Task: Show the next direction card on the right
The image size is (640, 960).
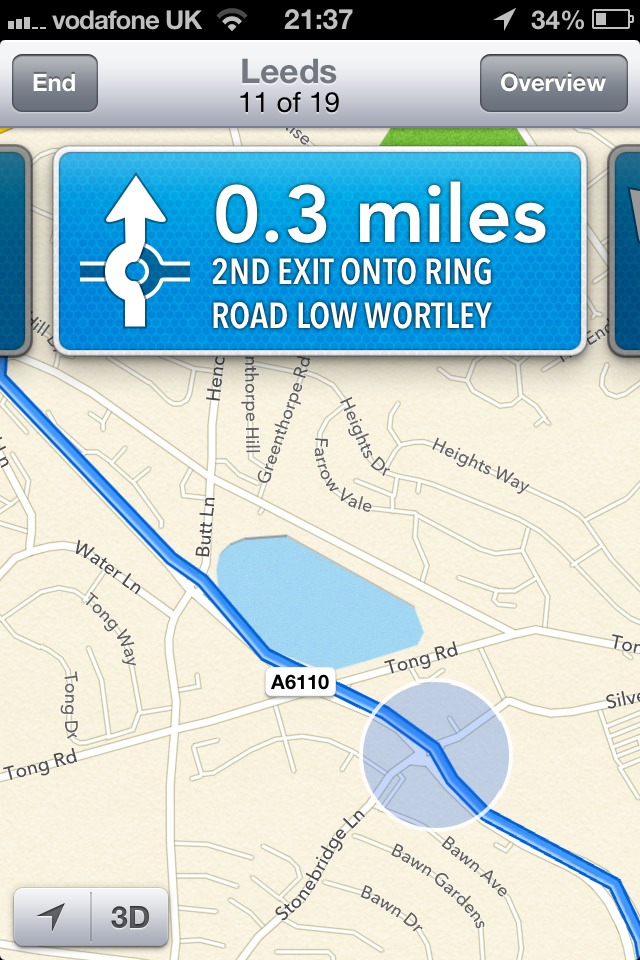Action: click(626, 250)
